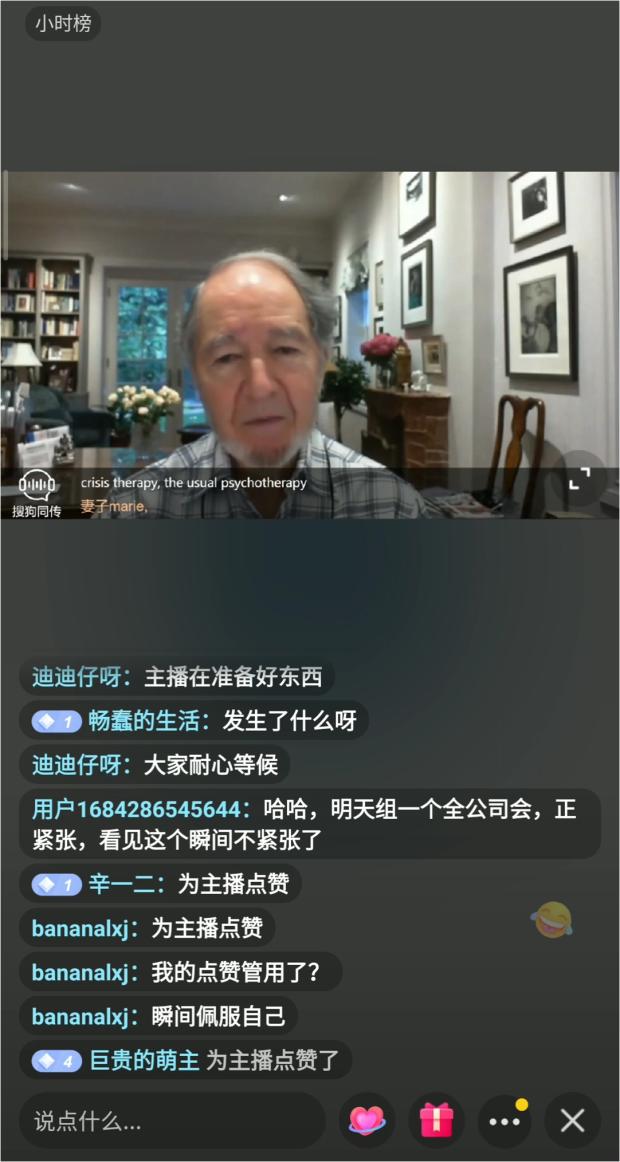Close the live stream
The height and width of the screenshot is (1162, 620).
573,1120
